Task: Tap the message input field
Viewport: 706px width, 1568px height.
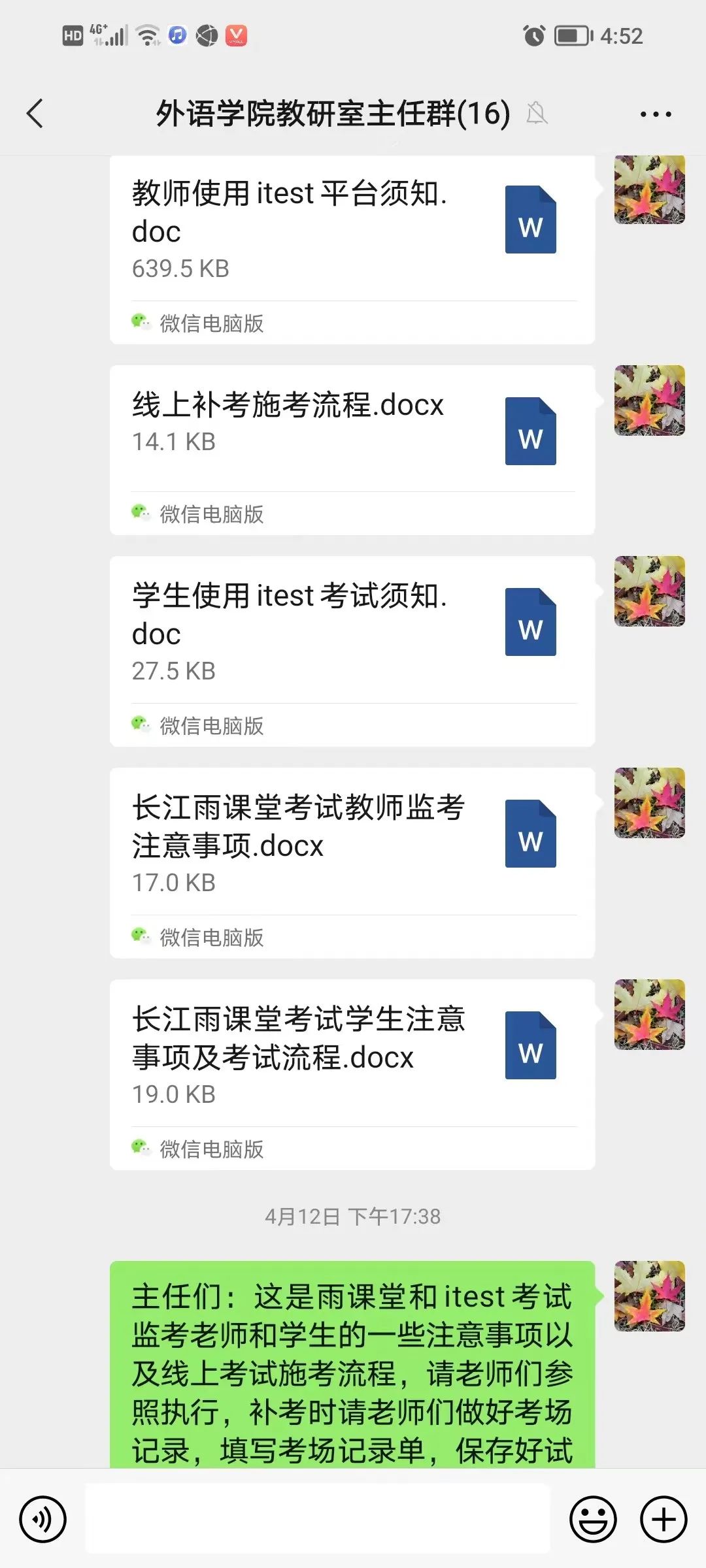Action: 318,1519
